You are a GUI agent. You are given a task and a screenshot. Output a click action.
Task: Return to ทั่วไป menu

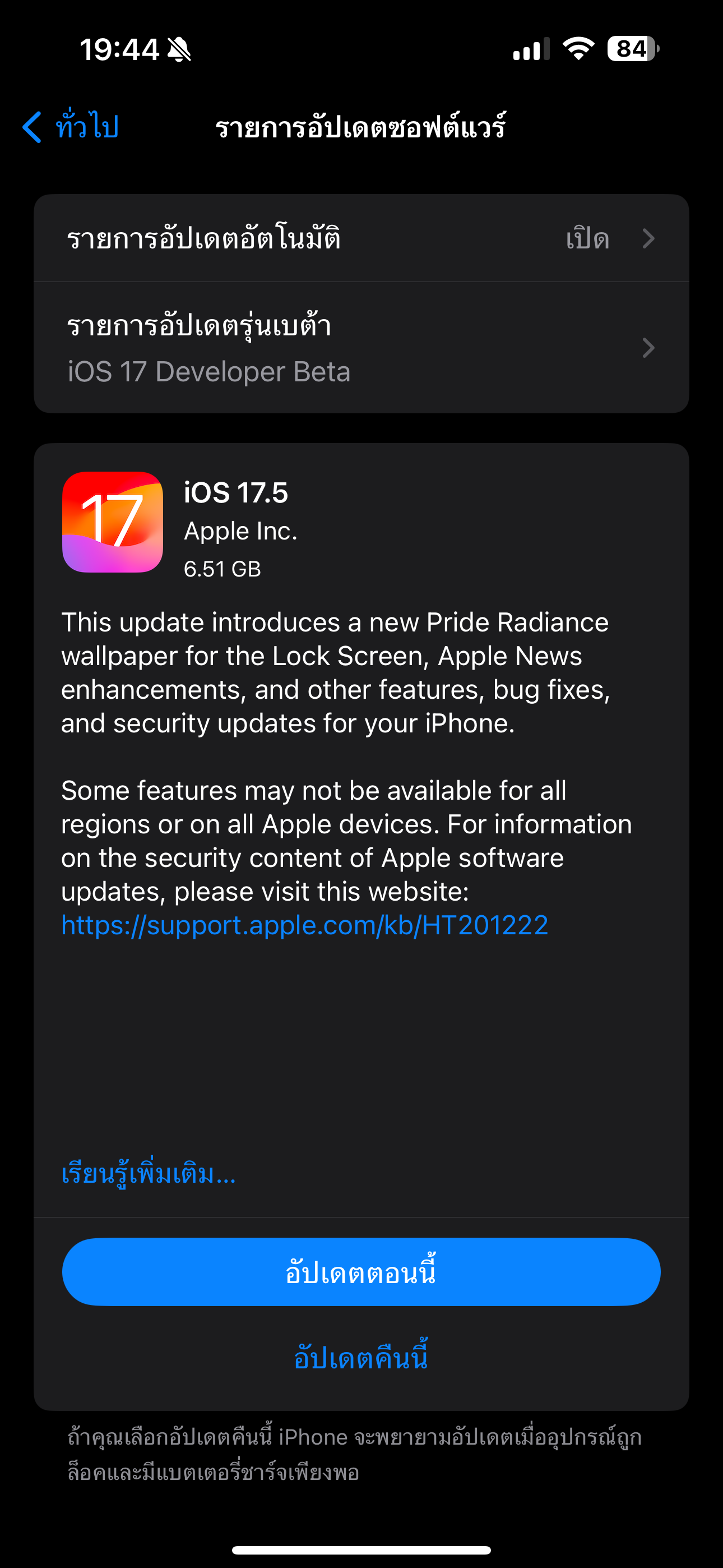(x=85, y=126)
